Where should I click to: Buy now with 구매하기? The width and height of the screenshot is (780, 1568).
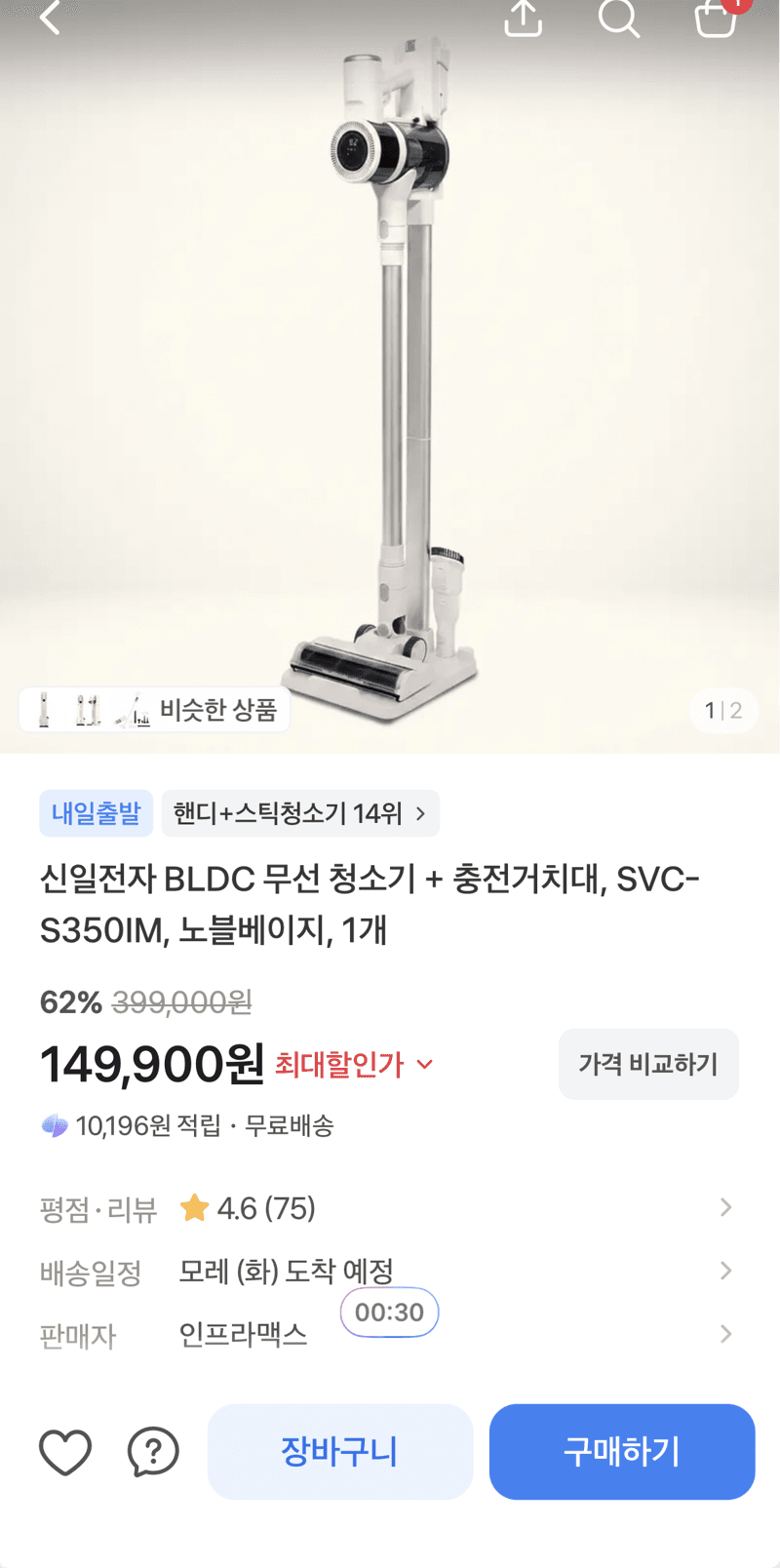622,1452
